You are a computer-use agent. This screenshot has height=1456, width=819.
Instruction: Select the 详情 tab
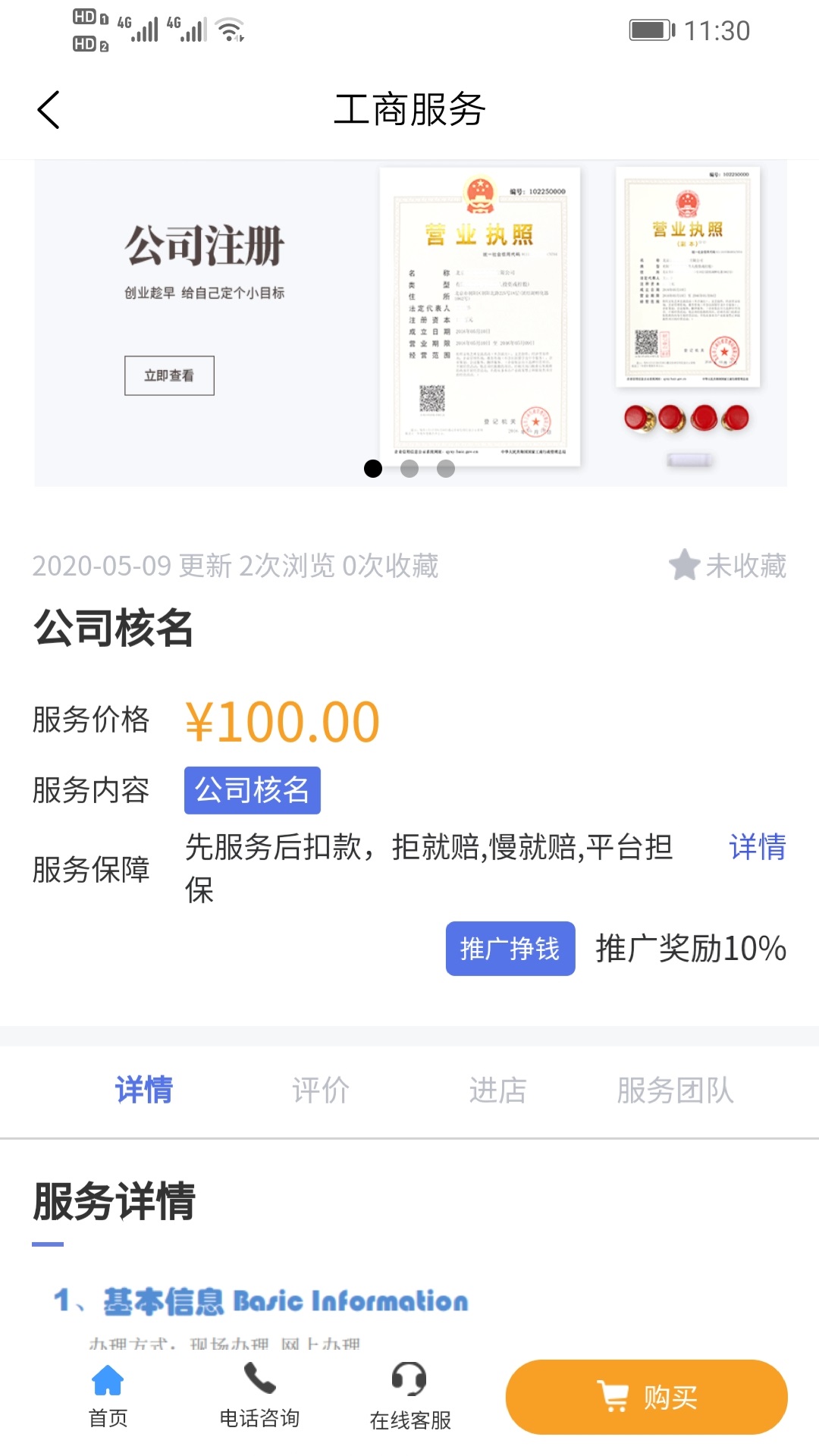[144, 1090]
